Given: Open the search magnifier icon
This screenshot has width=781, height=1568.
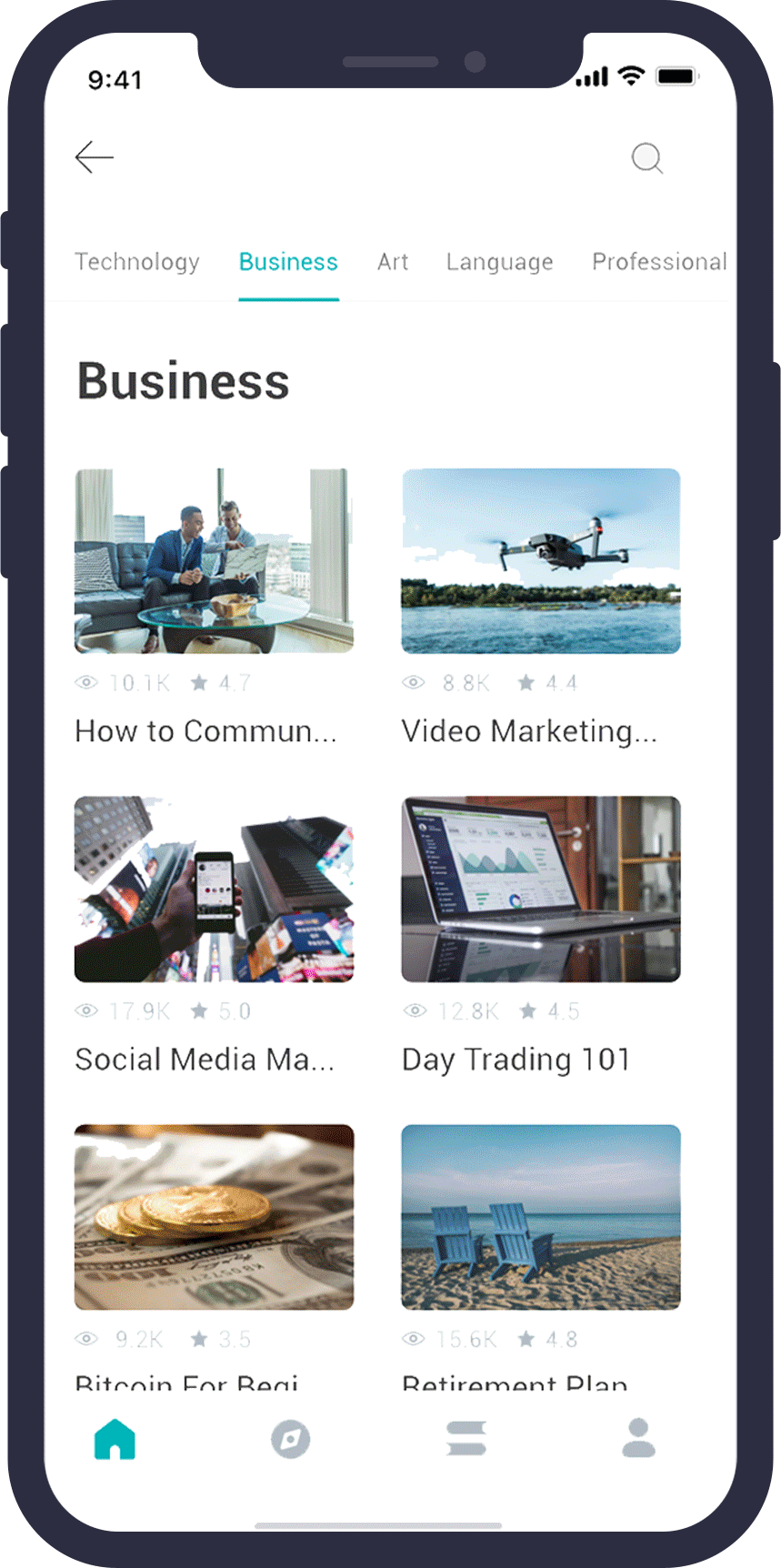Looking at the screenshot, I should point(646,158).
